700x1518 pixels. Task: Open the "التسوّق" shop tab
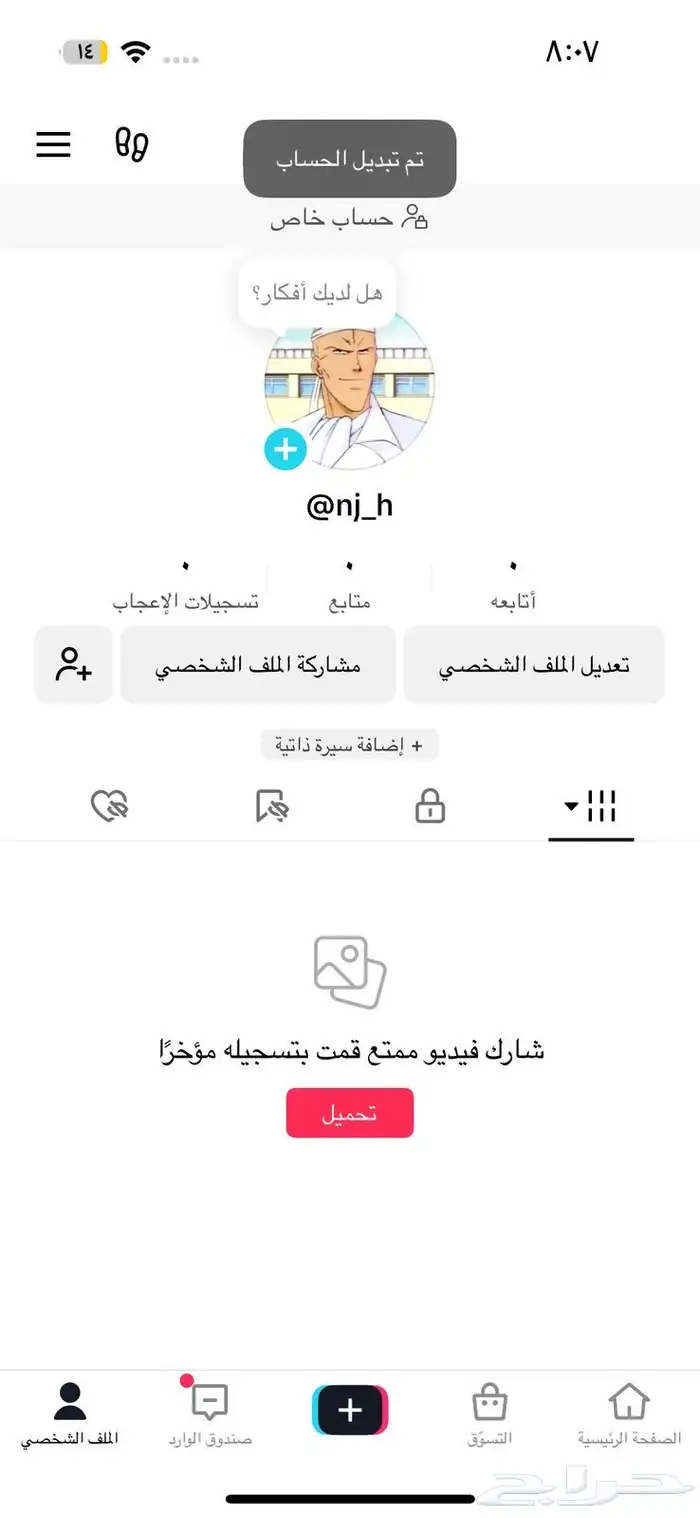pos(489,1414)
